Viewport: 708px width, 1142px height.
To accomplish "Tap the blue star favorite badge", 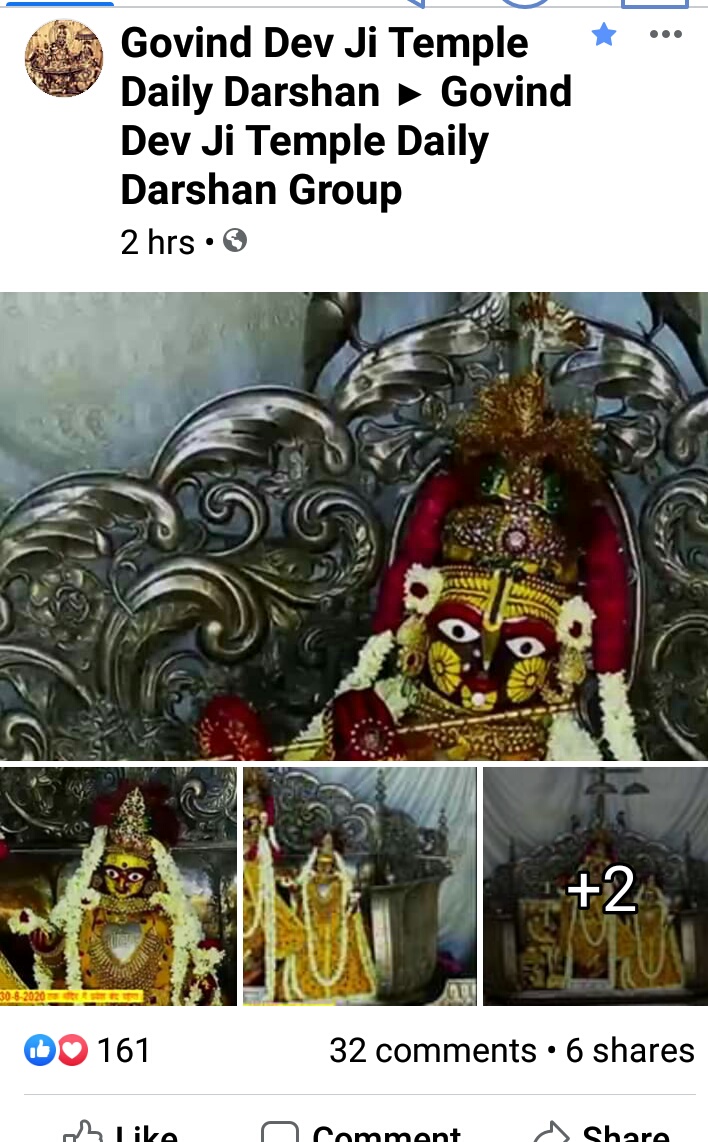I will [604, 36].
